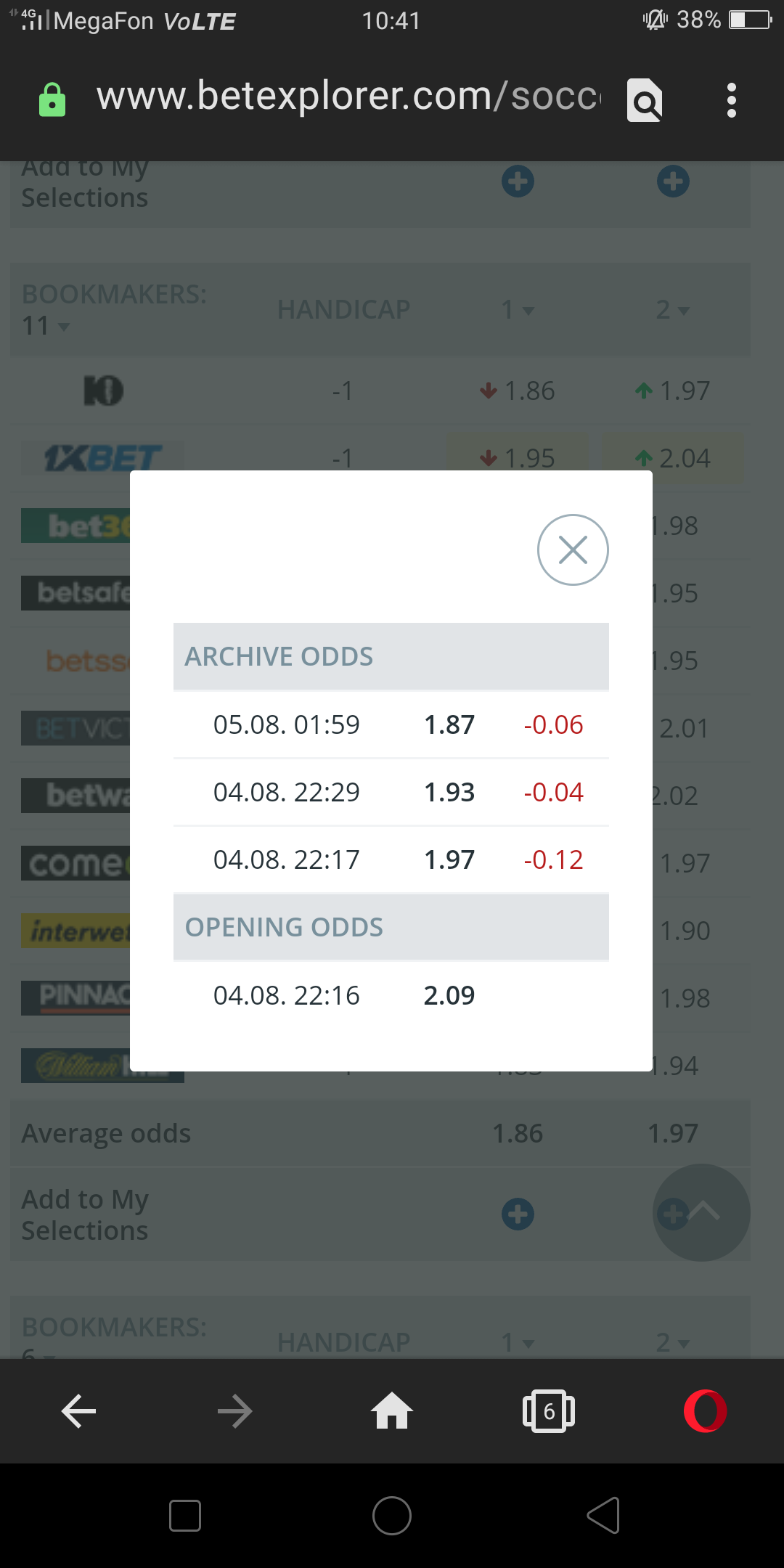Tap the betexplorer URL address bar
784x1568 pixels.
(348, 97)
